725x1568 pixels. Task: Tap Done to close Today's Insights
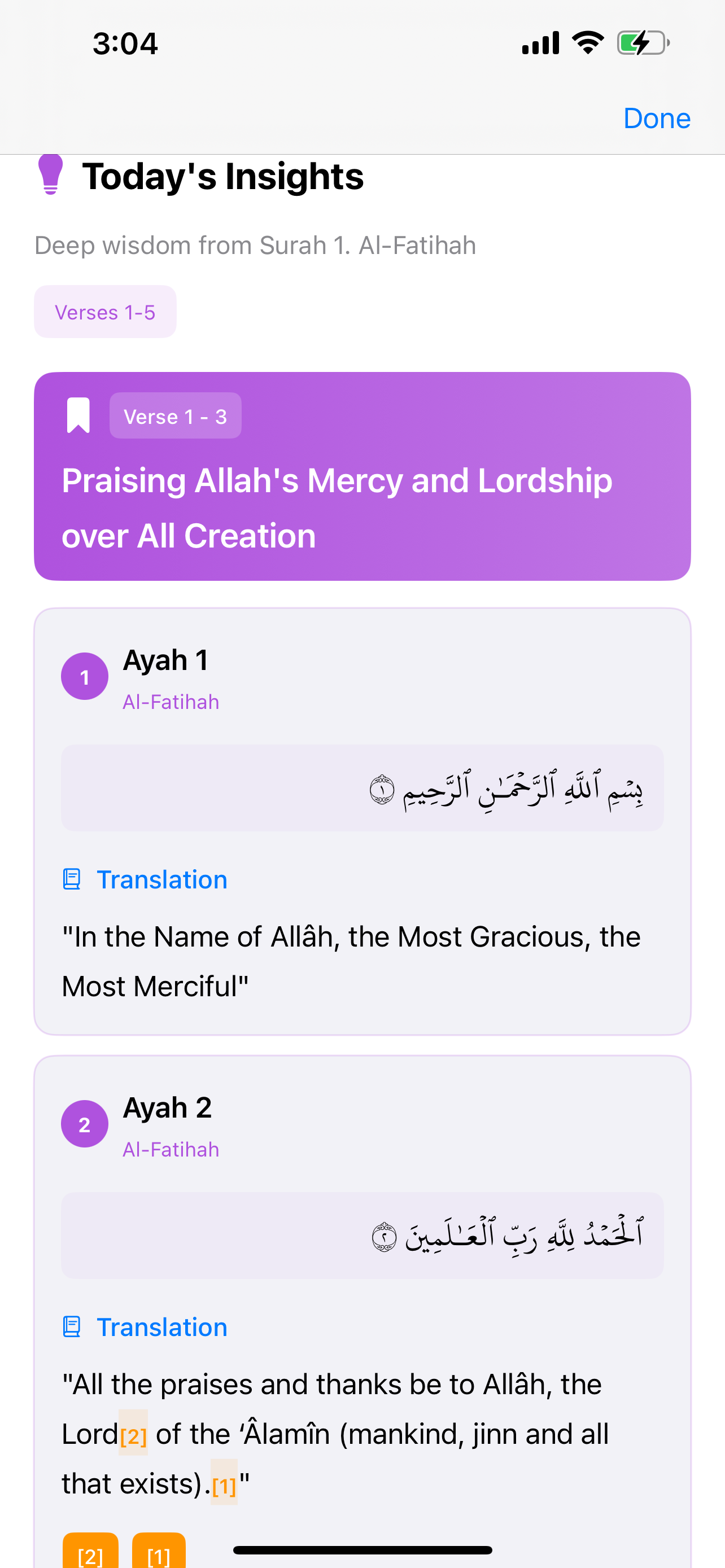click(x=656, y=118)
